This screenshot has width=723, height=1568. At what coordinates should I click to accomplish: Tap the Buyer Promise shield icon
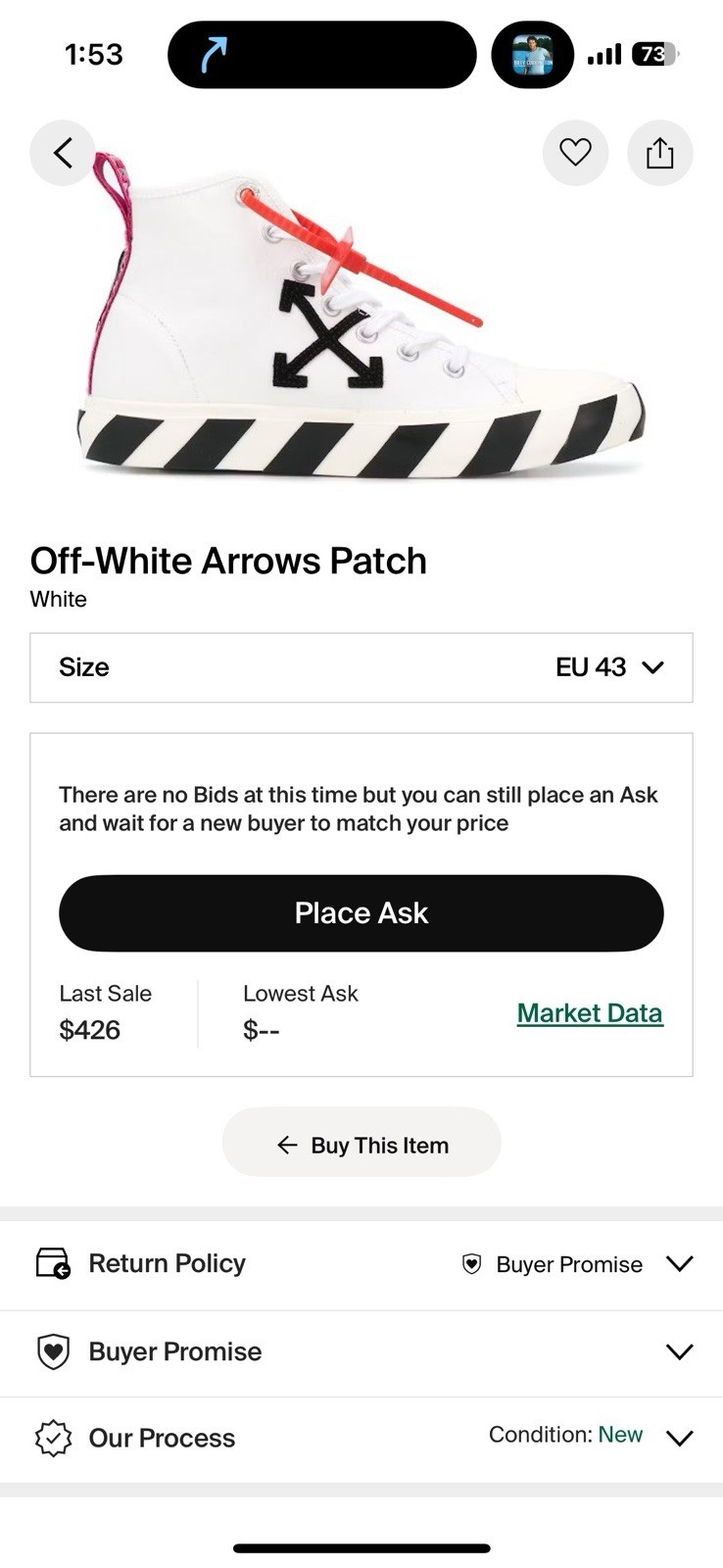pyautogui.click(x=54, y=1351)
